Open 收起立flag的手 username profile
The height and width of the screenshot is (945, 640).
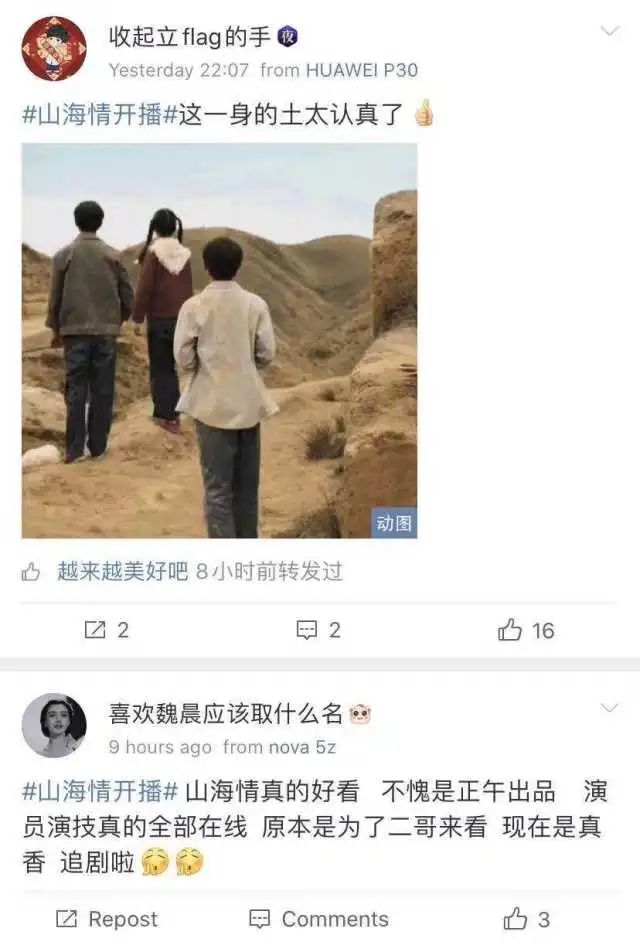tap(189, 37)
